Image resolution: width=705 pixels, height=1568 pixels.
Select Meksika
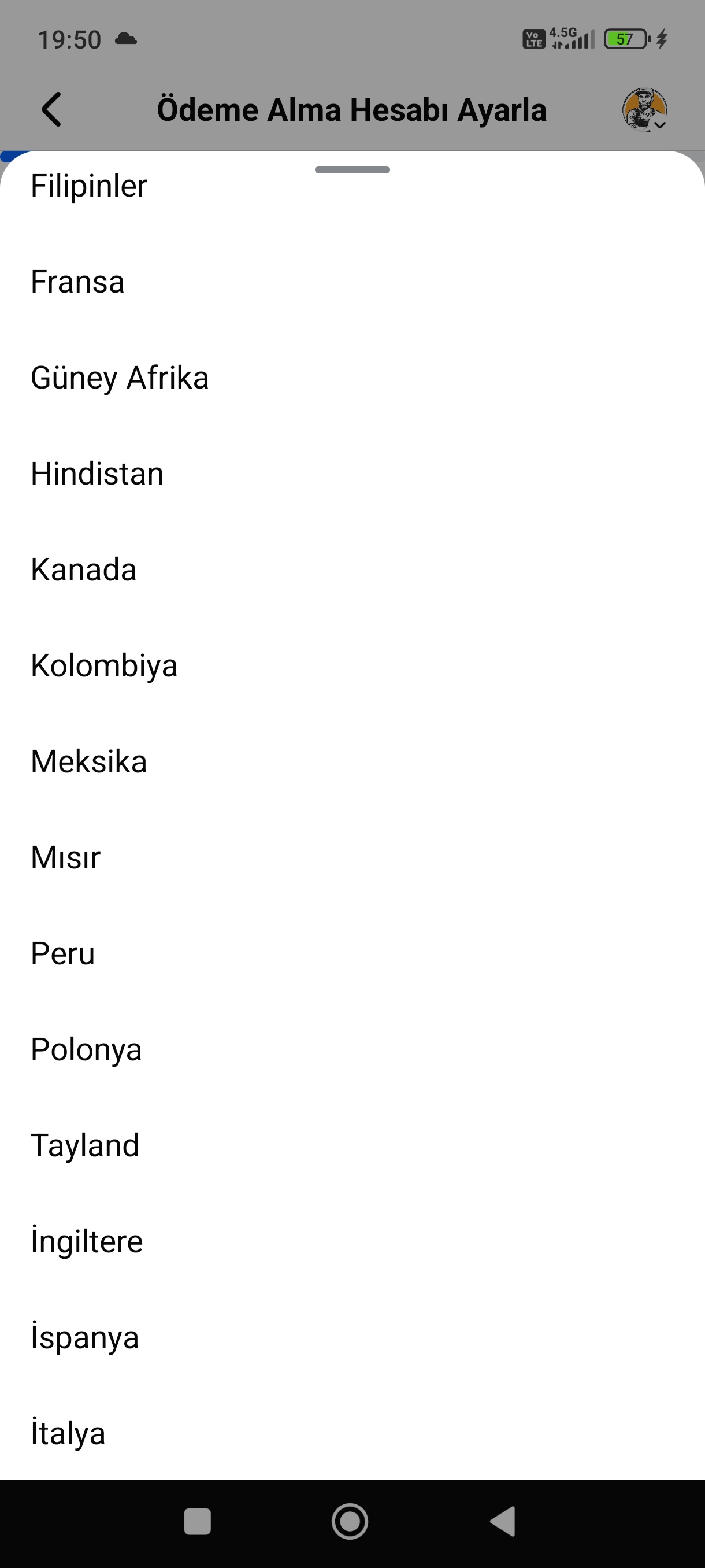352,761
